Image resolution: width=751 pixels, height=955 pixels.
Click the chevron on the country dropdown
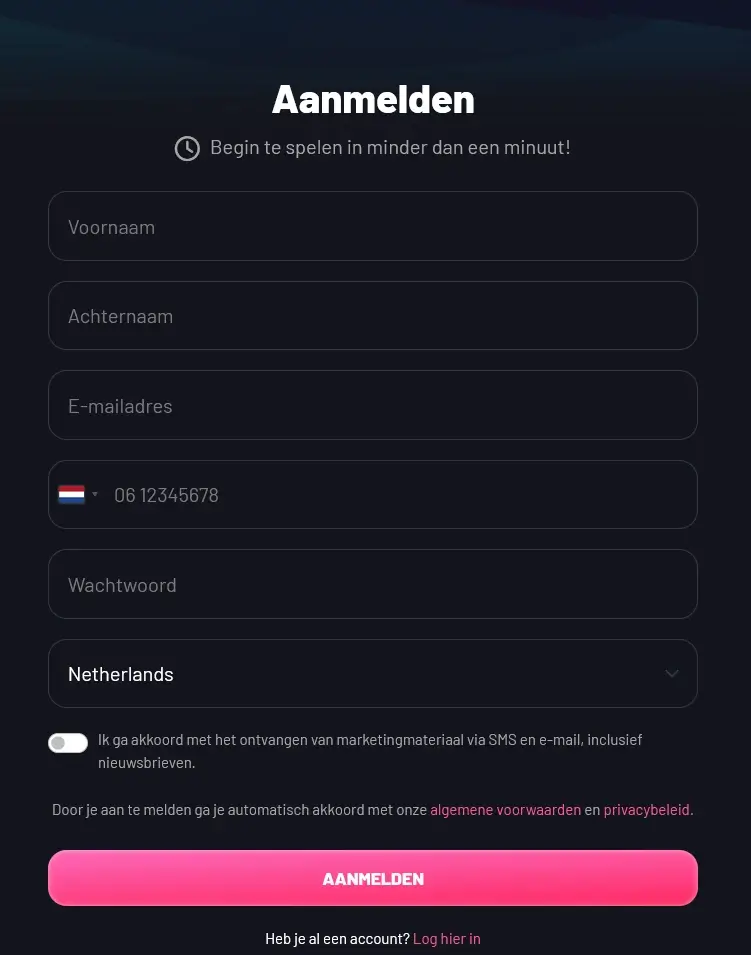pos(671,674)
